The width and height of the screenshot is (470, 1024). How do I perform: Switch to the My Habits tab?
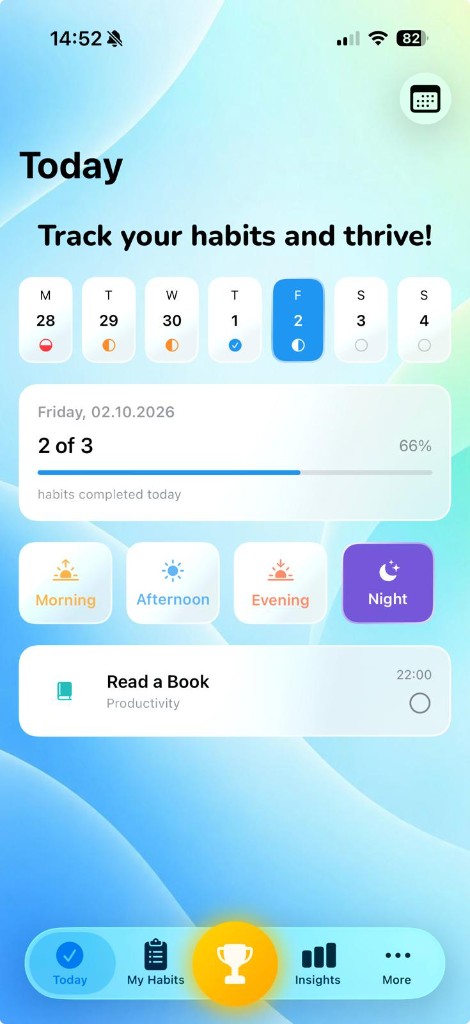click(155, 963)
